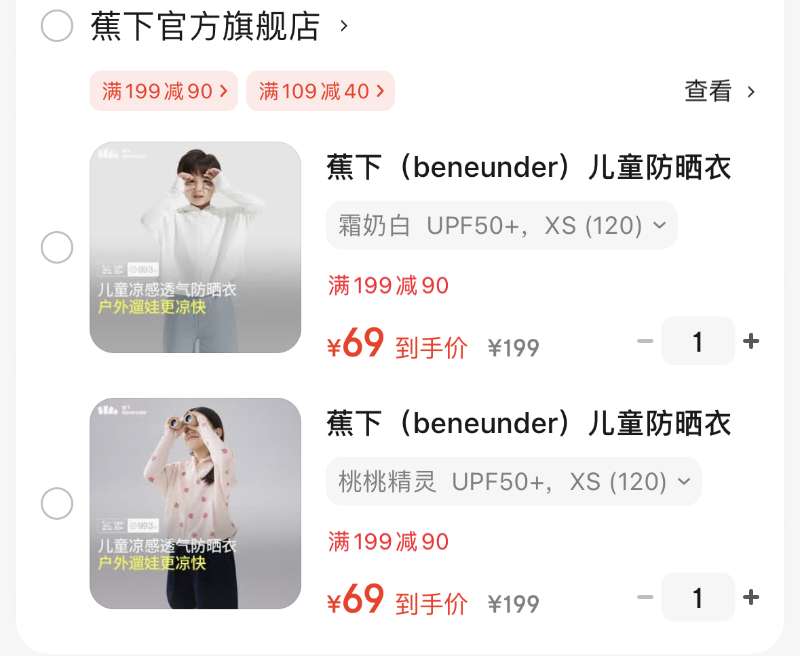
Task: Open the 满199减90 coupon chip
Action: (164, 91)
